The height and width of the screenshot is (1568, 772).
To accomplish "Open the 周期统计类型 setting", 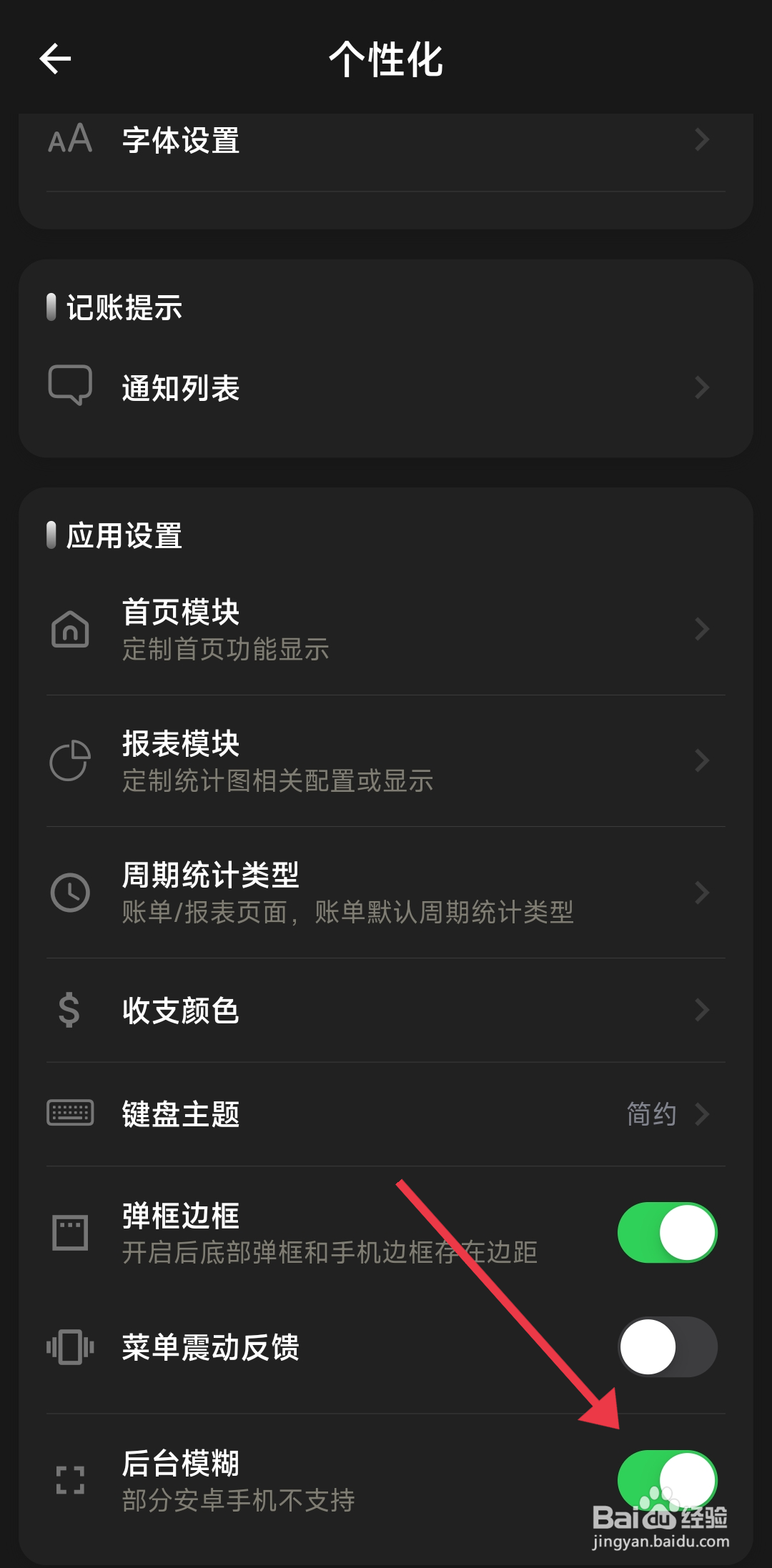I will coord(386,891).
